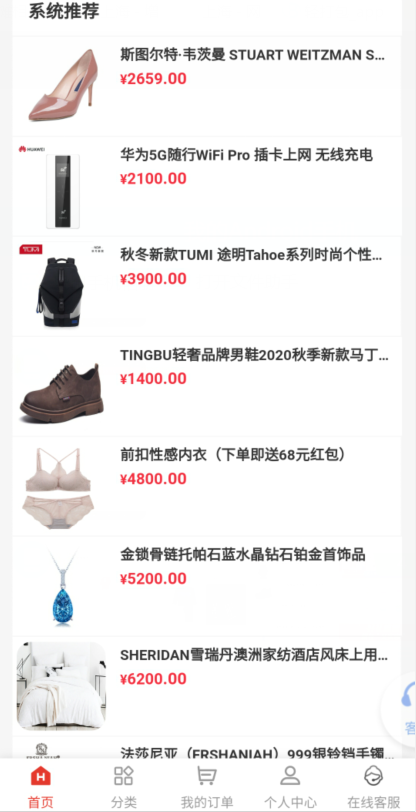Open the 在线客服 online support tab
Screen dimensions: 416x812
[x=374, y=787]
